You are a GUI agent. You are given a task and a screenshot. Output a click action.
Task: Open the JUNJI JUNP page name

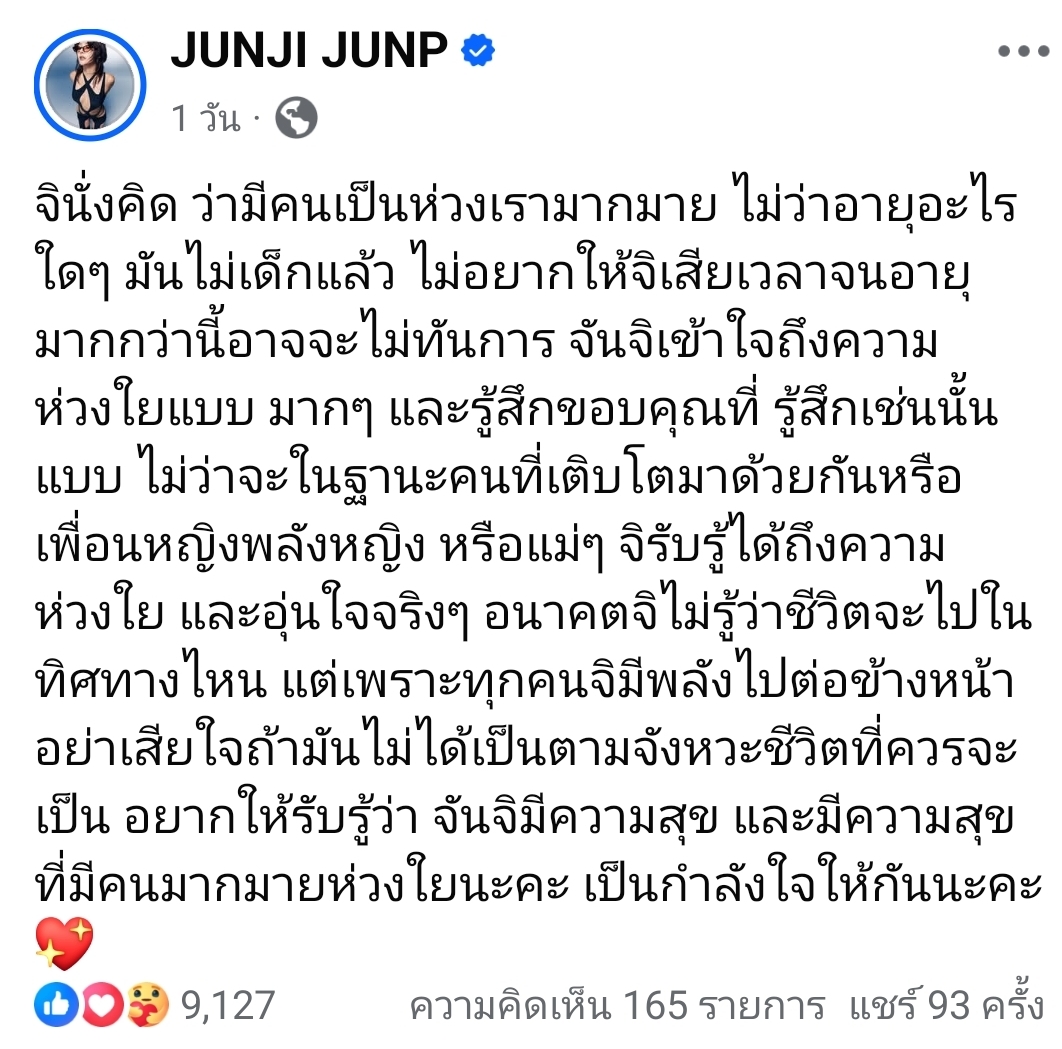[x=309, y=52]
